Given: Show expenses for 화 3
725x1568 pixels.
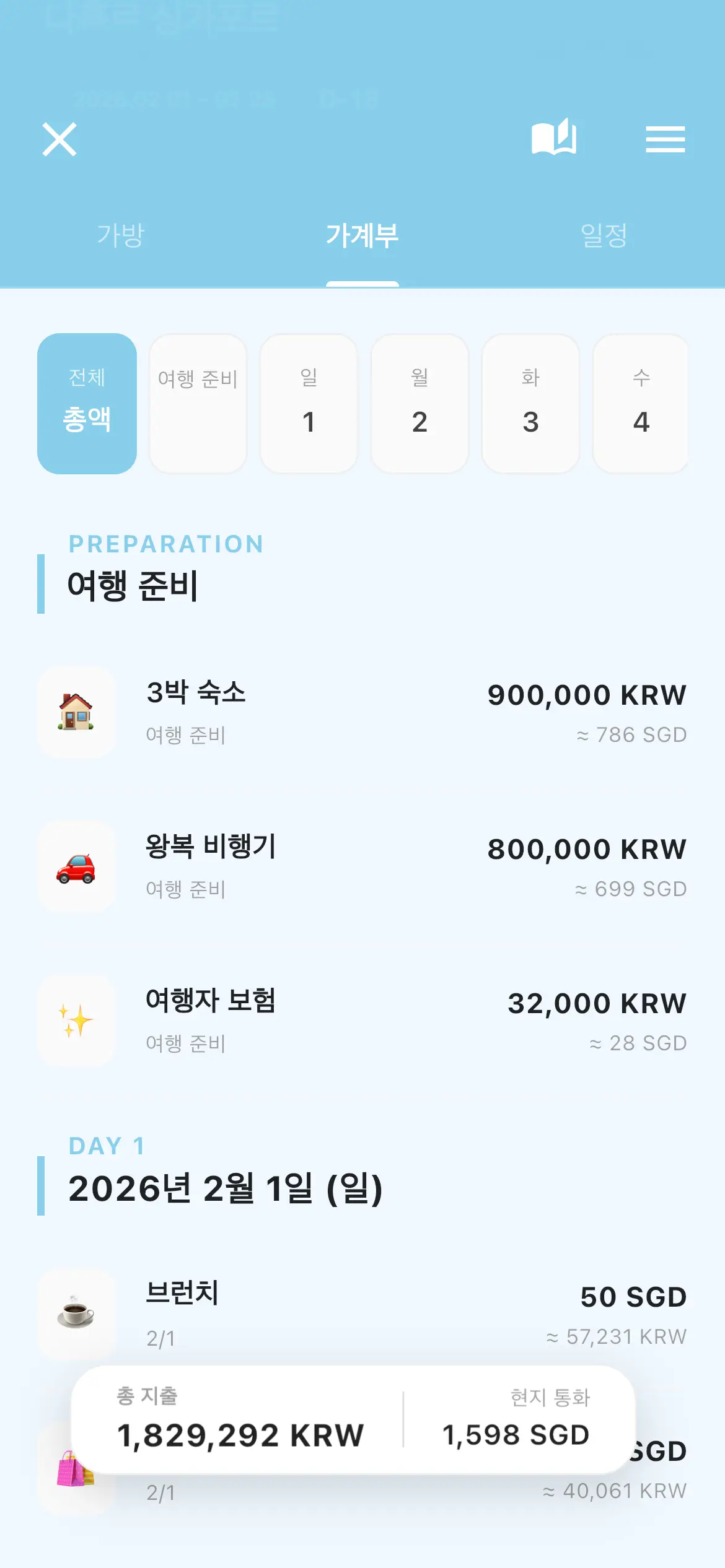Looking at the screenshot, I should tap(530, 404).
